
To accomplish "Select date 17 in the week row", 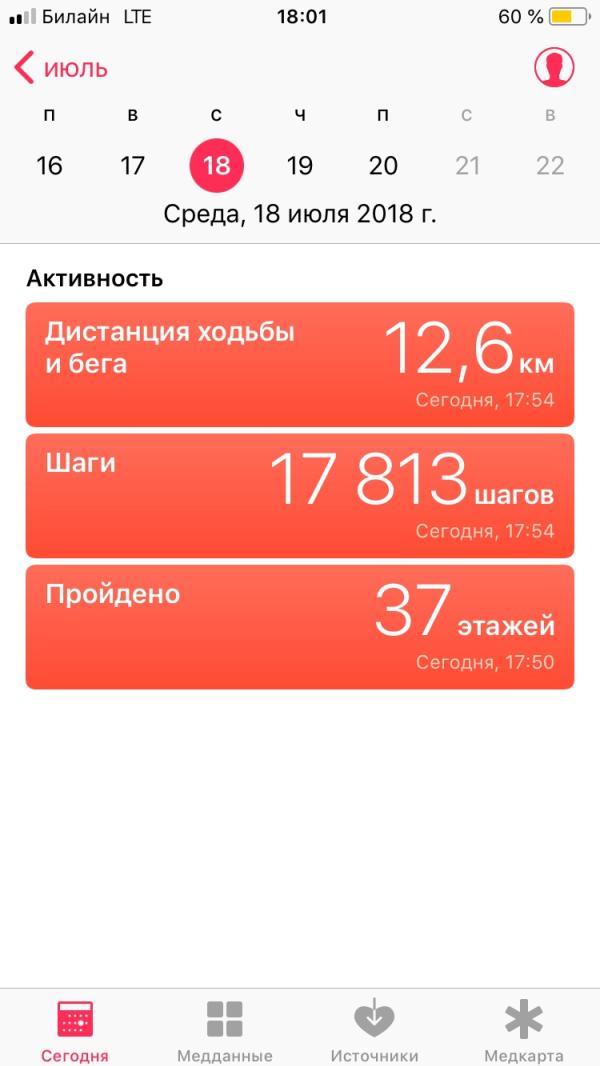I will tap(133, 166).
